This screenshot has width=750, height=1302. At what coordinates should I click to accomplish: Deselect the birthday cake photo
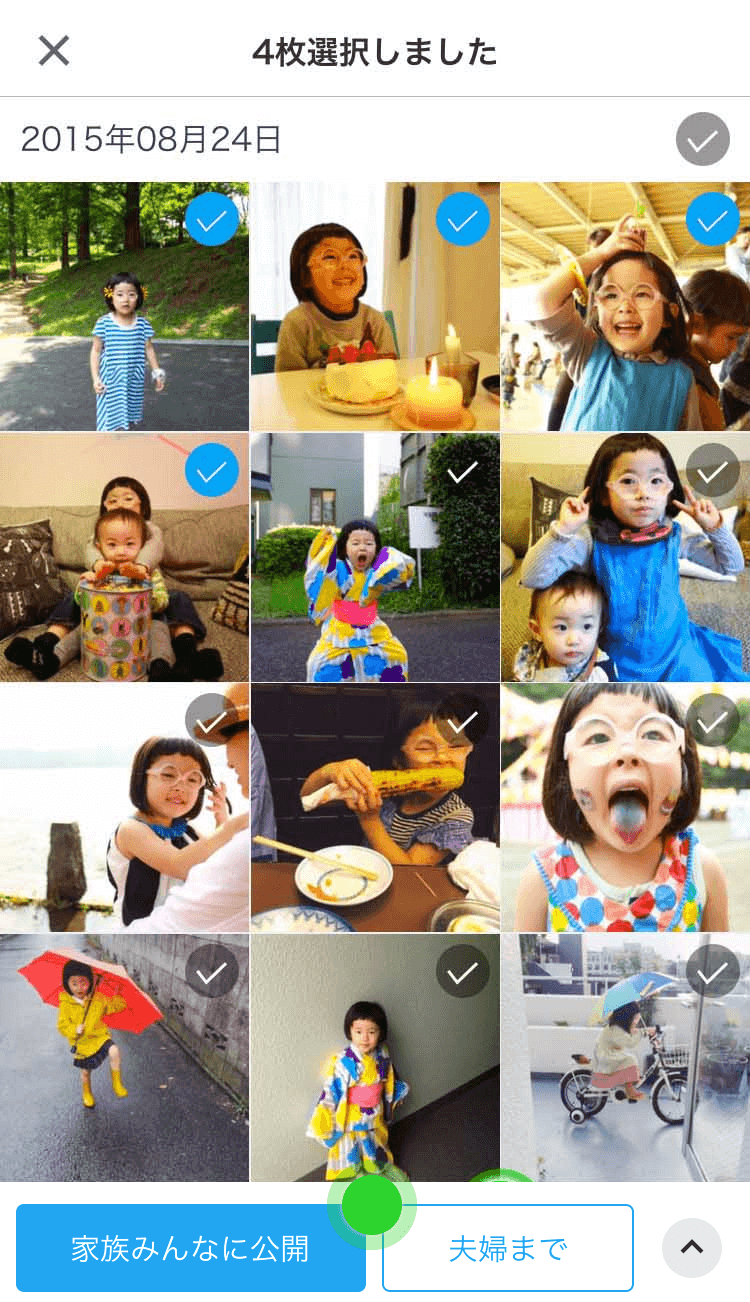tap(462, 220)
